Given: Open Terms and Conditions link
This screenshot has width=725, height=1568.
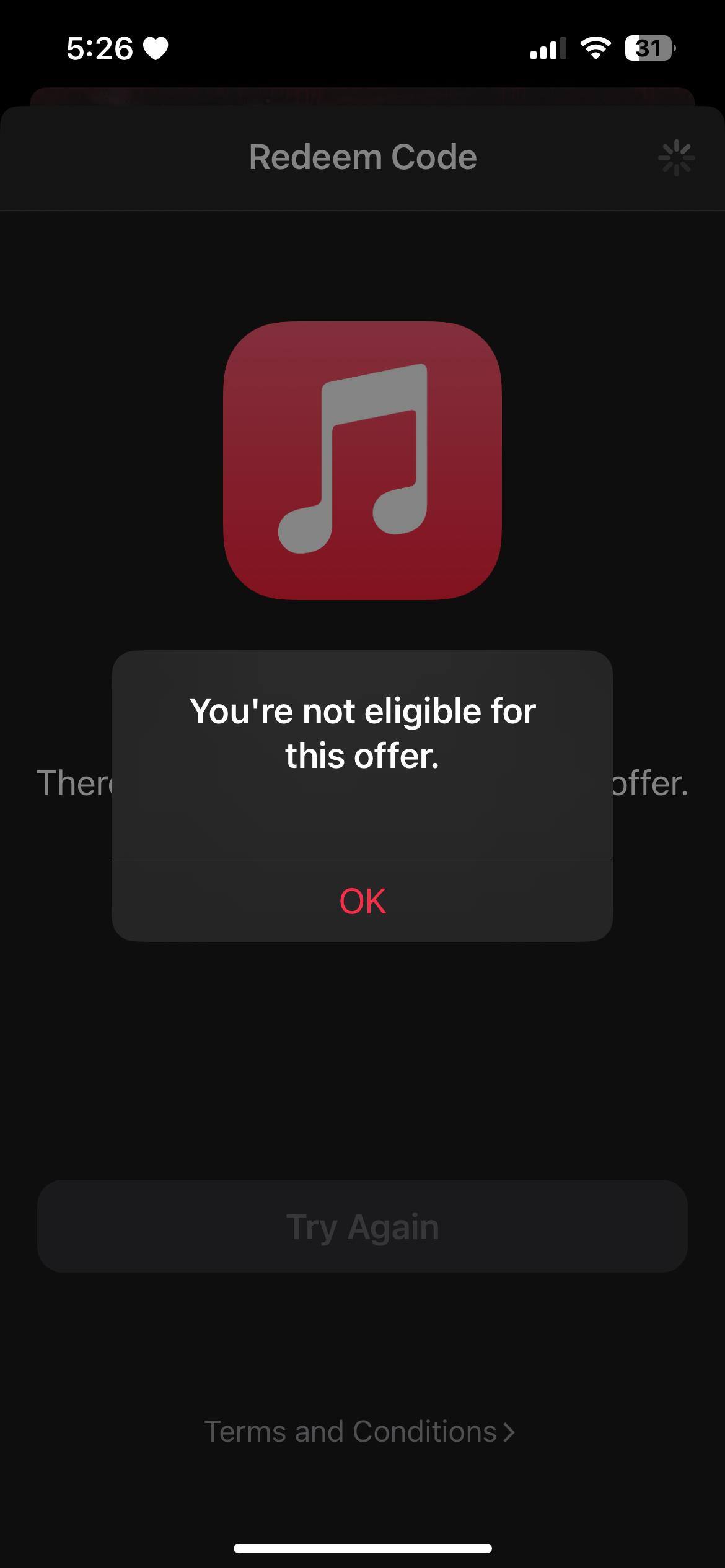Looking at the screenshot, I should pos(359,1432).
